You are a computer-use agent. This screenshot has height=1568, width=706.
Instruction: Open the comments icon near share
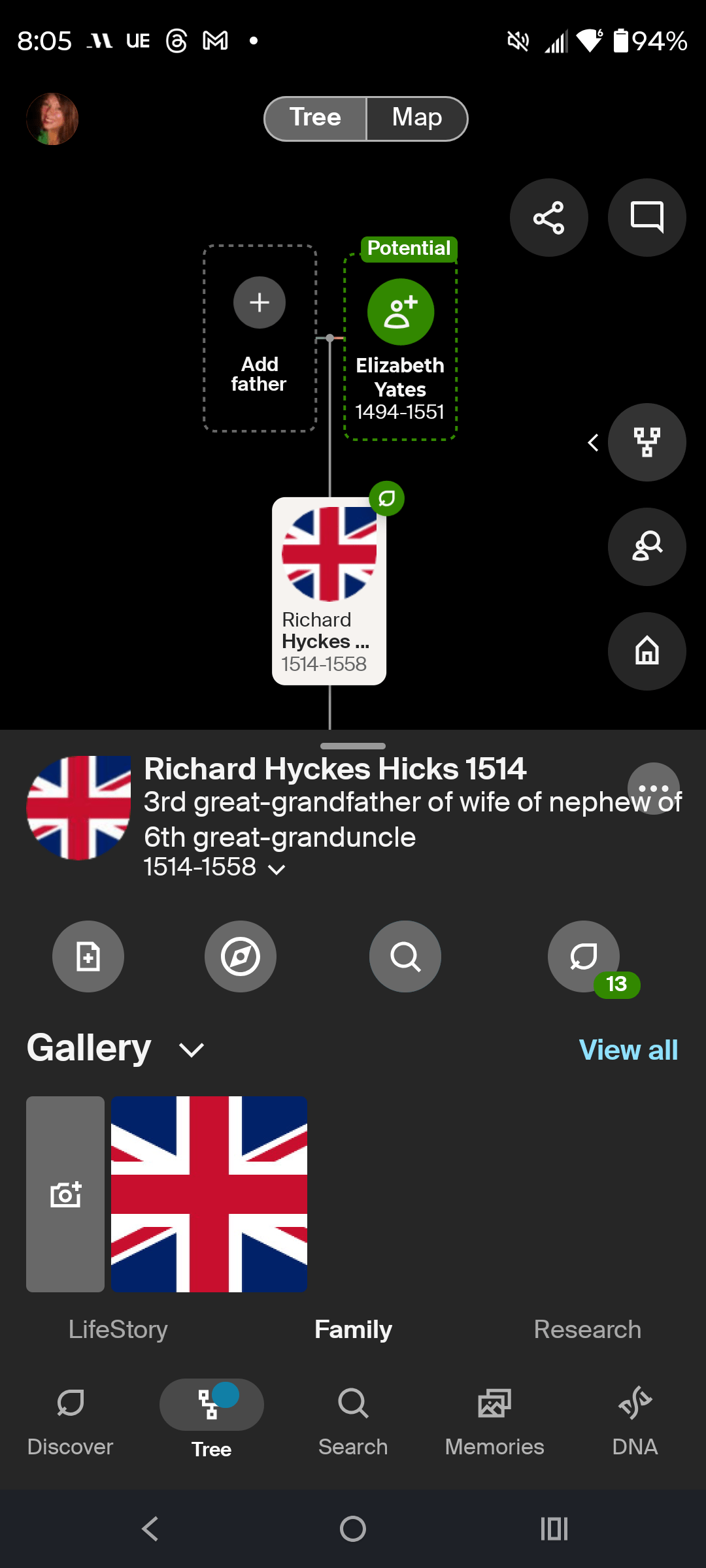(x=647, y=217)
